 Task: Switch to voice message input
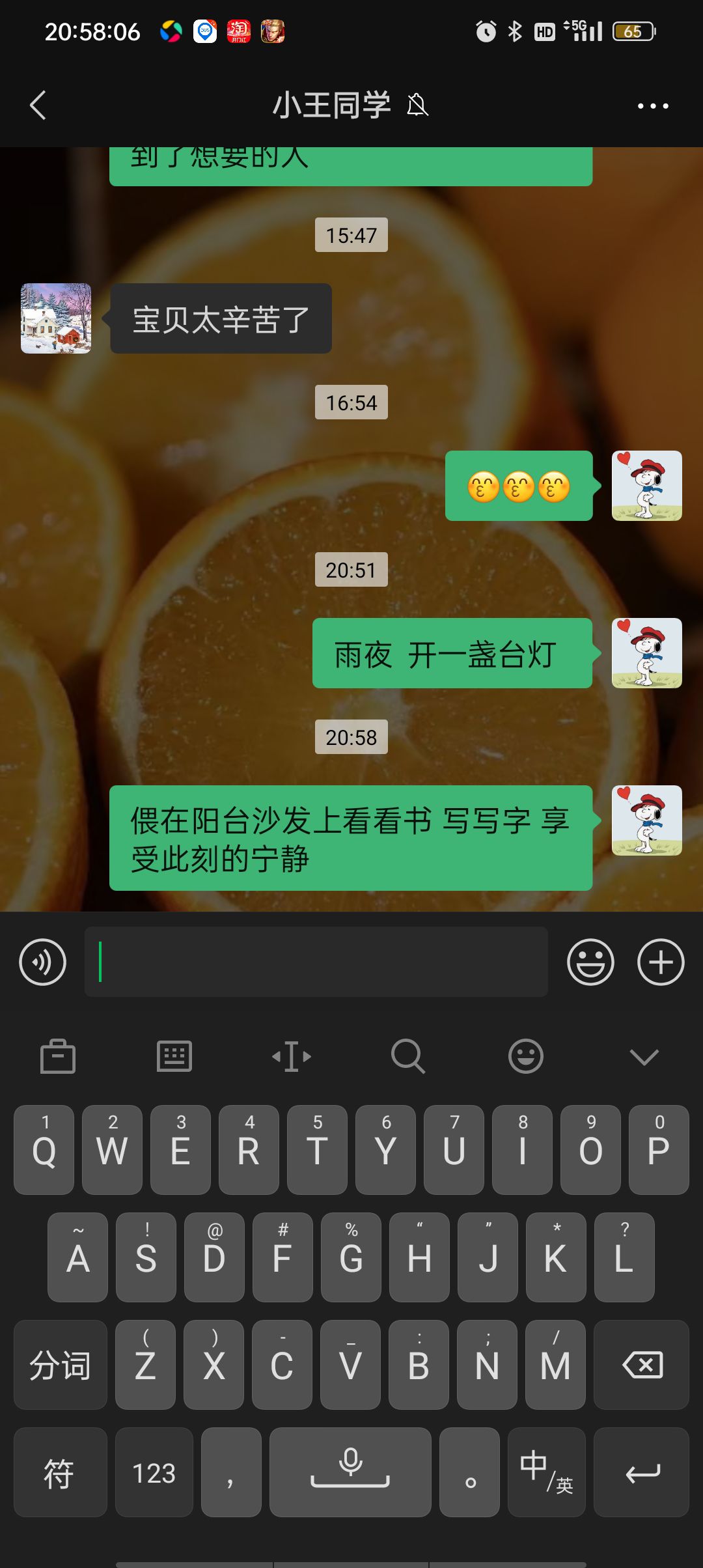point(43,962)
